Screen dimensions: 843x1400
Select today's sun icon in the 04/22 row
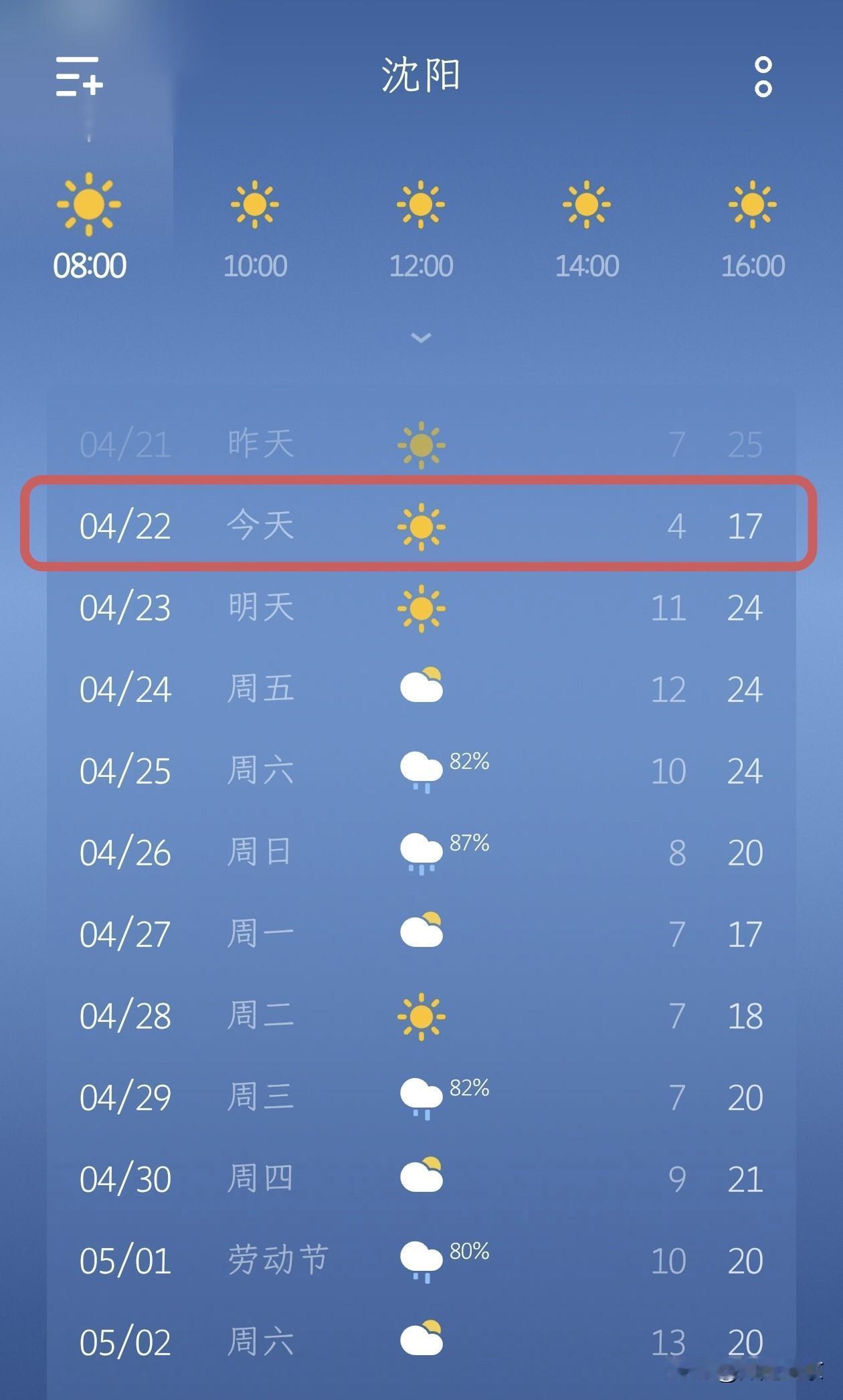pyautogui.click(x=421, y=529)
